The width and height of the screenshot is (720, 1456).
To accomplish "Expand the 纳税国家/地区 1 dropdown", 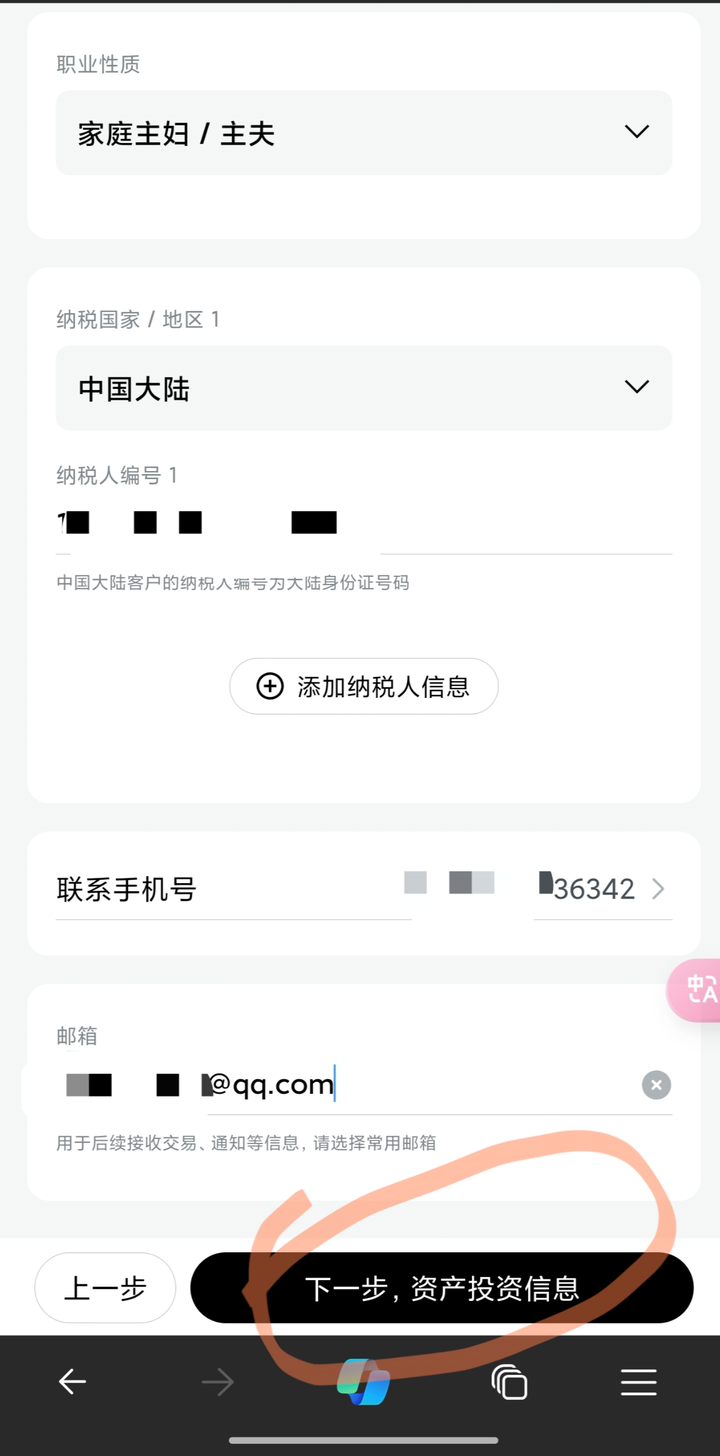I will click(636, 387).
